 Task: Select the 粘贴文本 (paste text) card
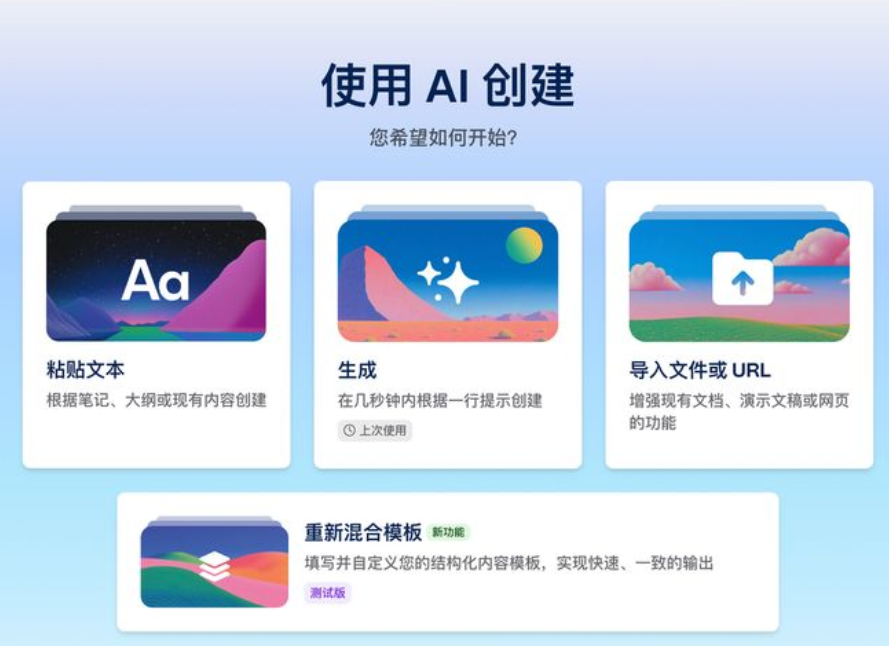point(156,324)
